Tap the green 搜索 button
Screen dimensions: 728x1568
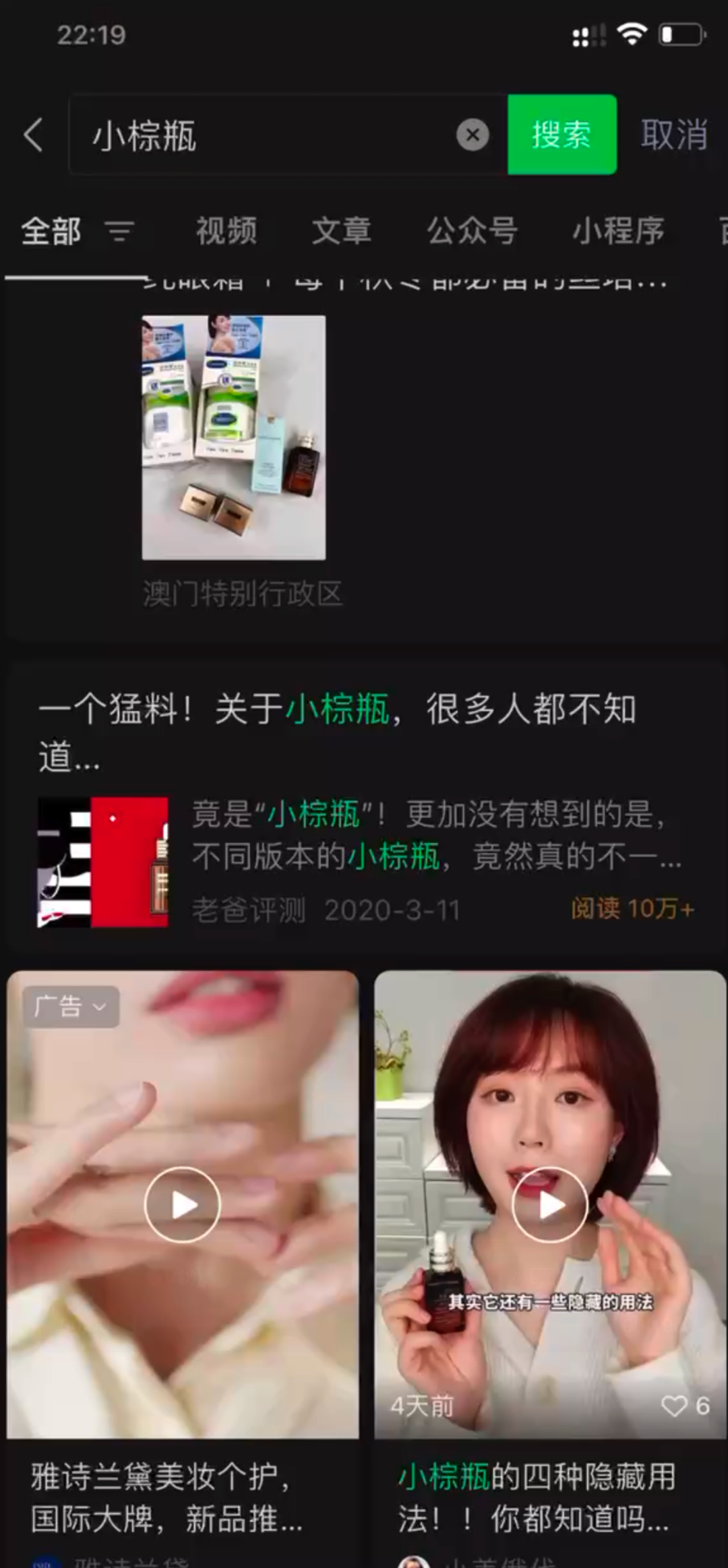coord(562,135)
